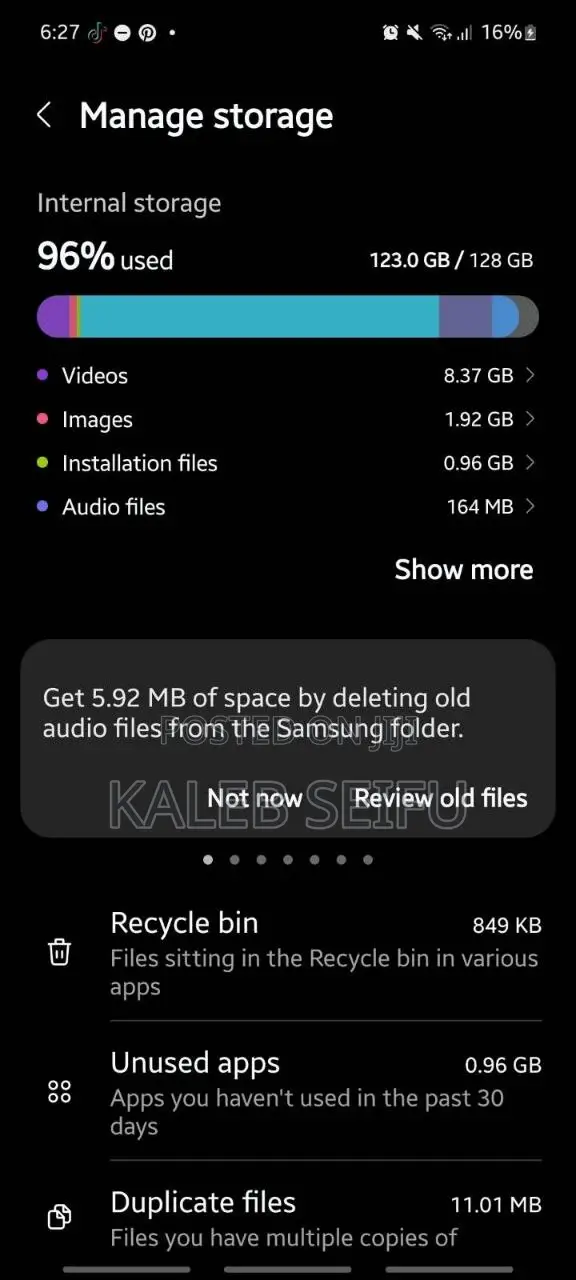Open the Videos storage category

[x=287, y=376]
